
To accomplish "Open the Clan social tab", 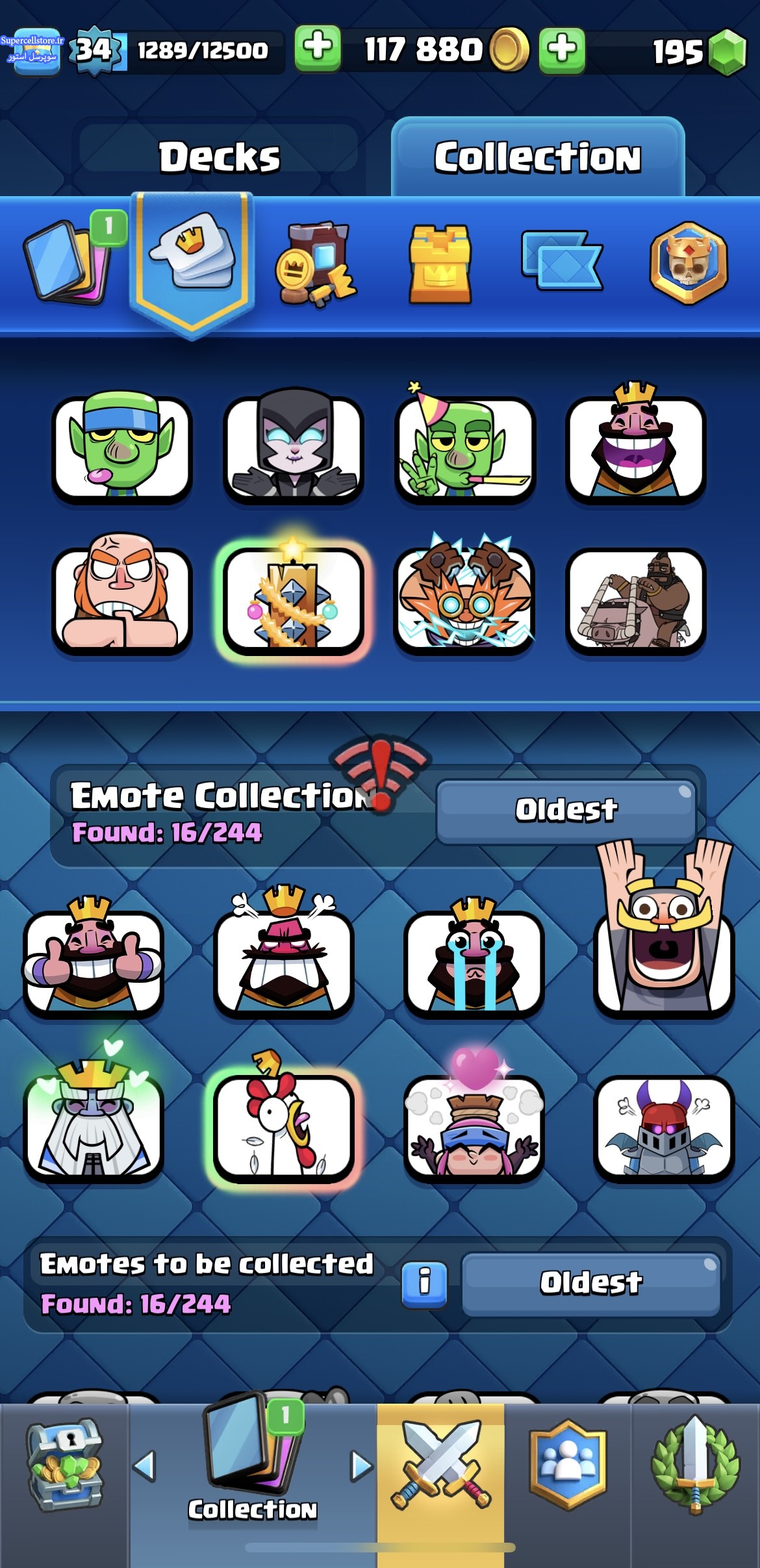I will (568, 1465).
